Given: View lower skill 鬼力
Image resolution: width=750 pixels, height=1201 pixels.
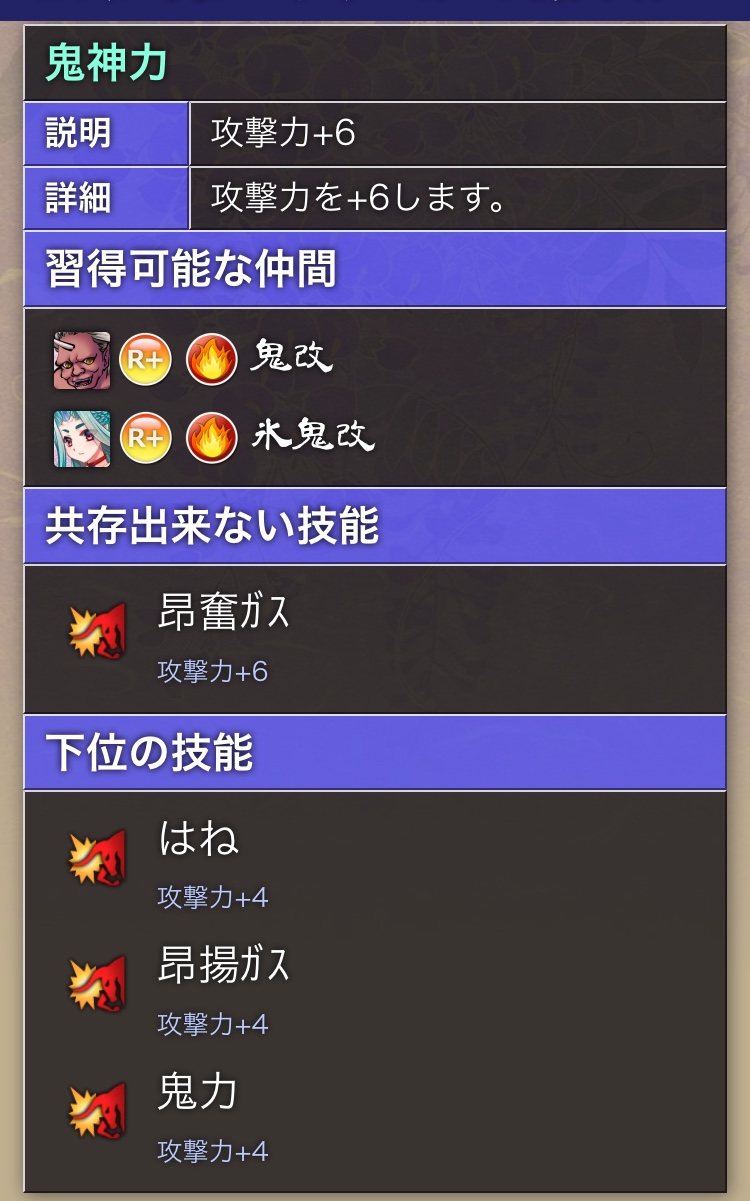Looking at the screenshot, I should pyautogui.click(x=198, y=1092).
